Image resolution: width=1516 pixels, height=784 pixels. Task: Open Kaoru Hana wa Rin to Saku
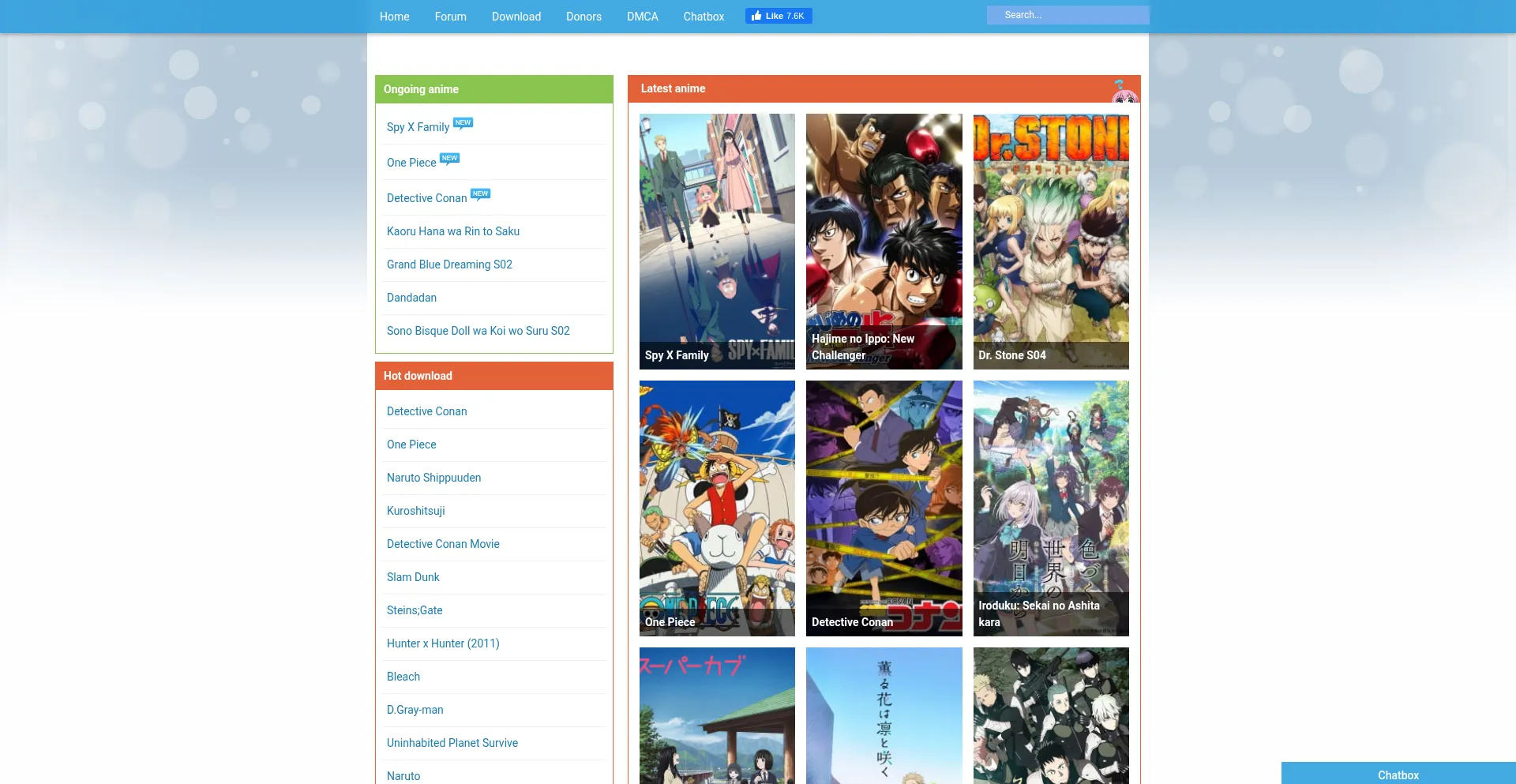tap(452, 231)
